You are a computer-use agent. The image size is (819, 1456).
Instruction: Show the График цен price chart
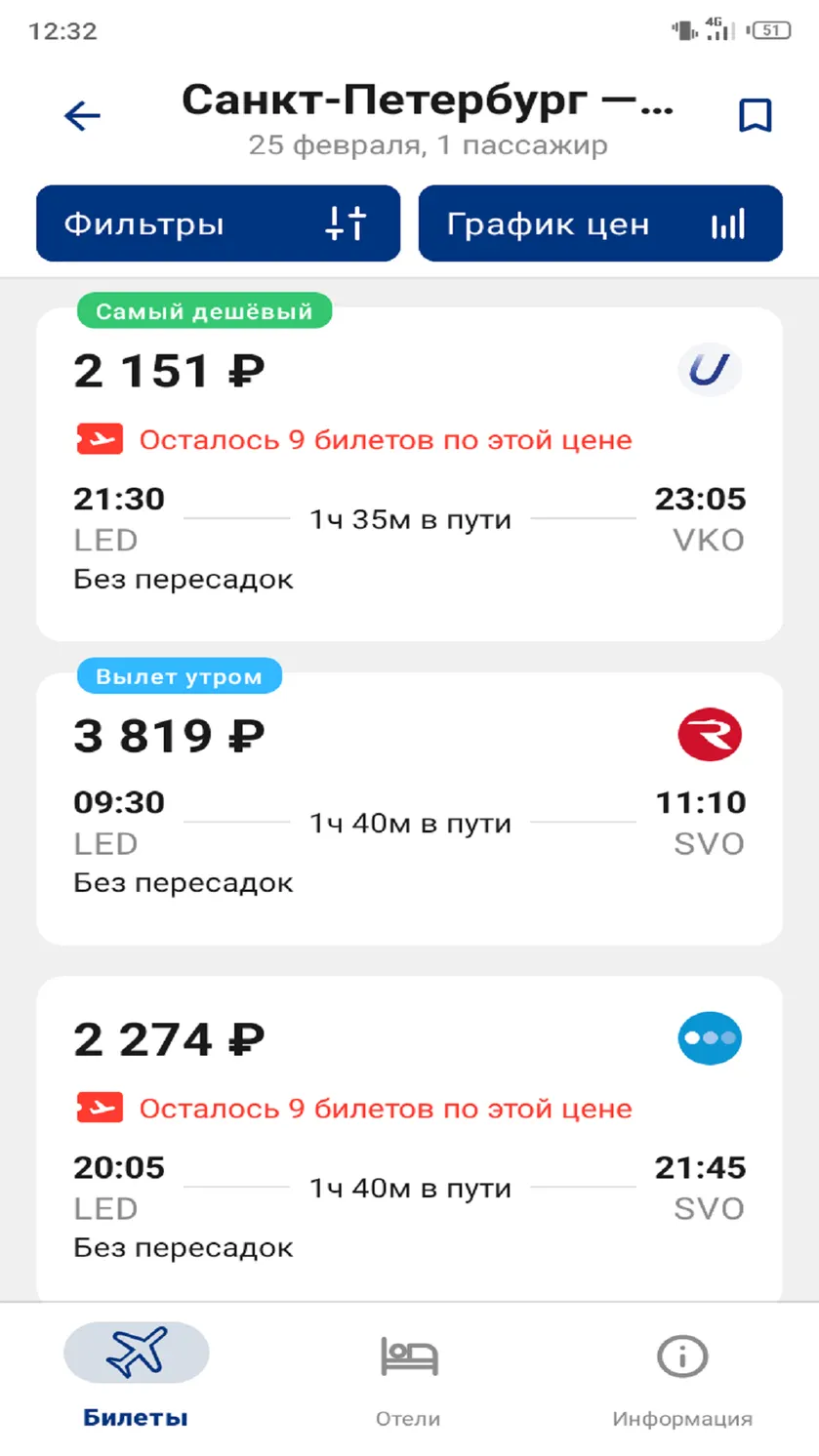point(600,223)
